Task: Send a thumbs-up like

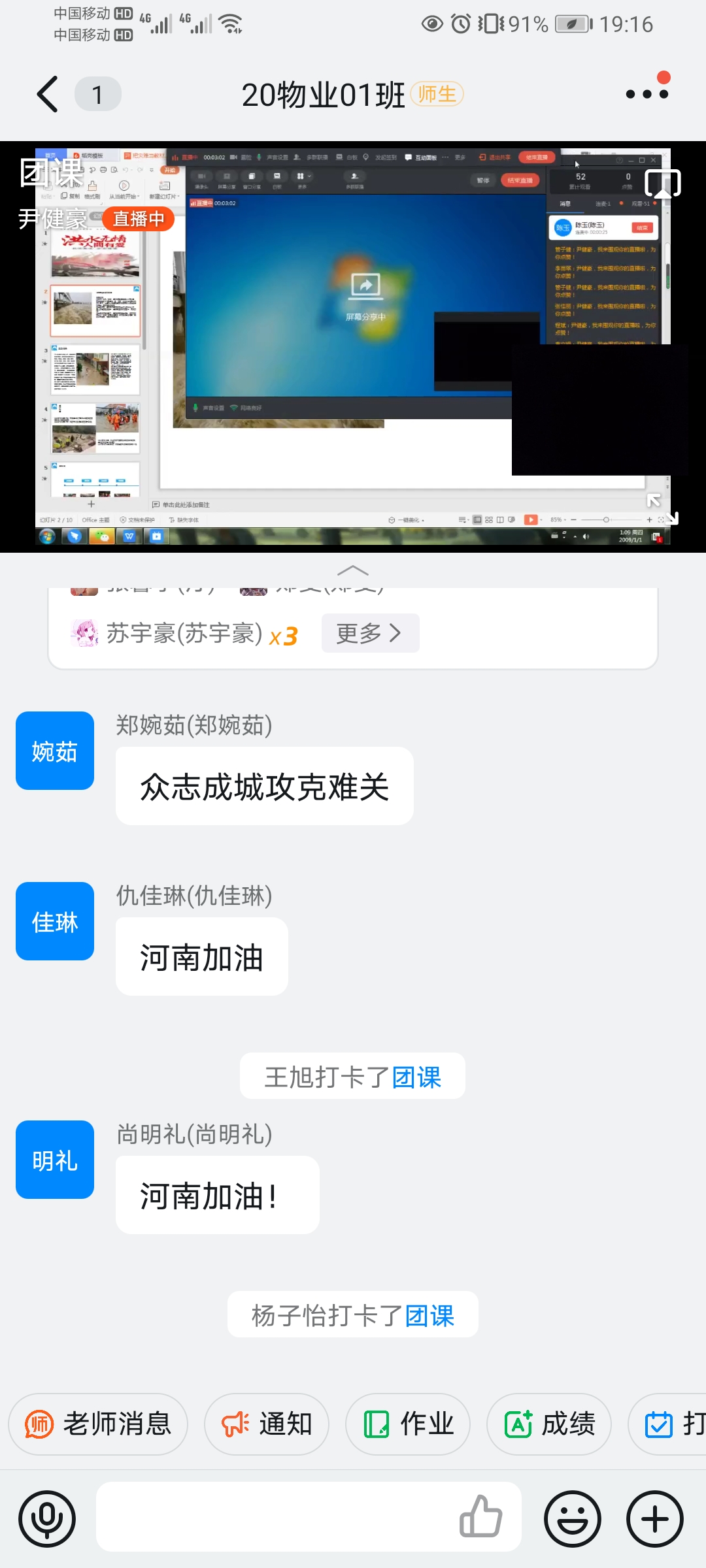Action: [480, 1517]
